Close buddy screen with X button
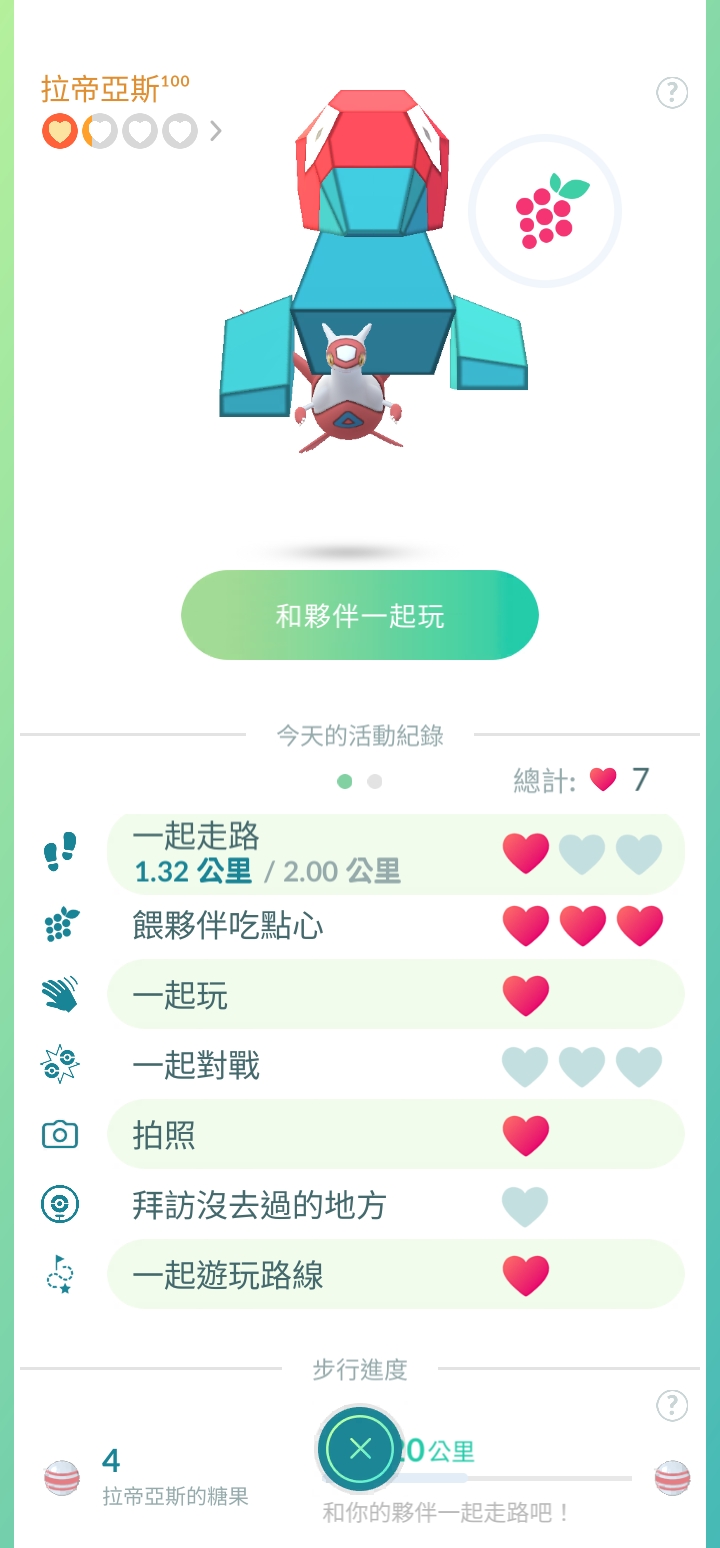Viewport: 720px width, 1548px height. (x=360, y=1449)
